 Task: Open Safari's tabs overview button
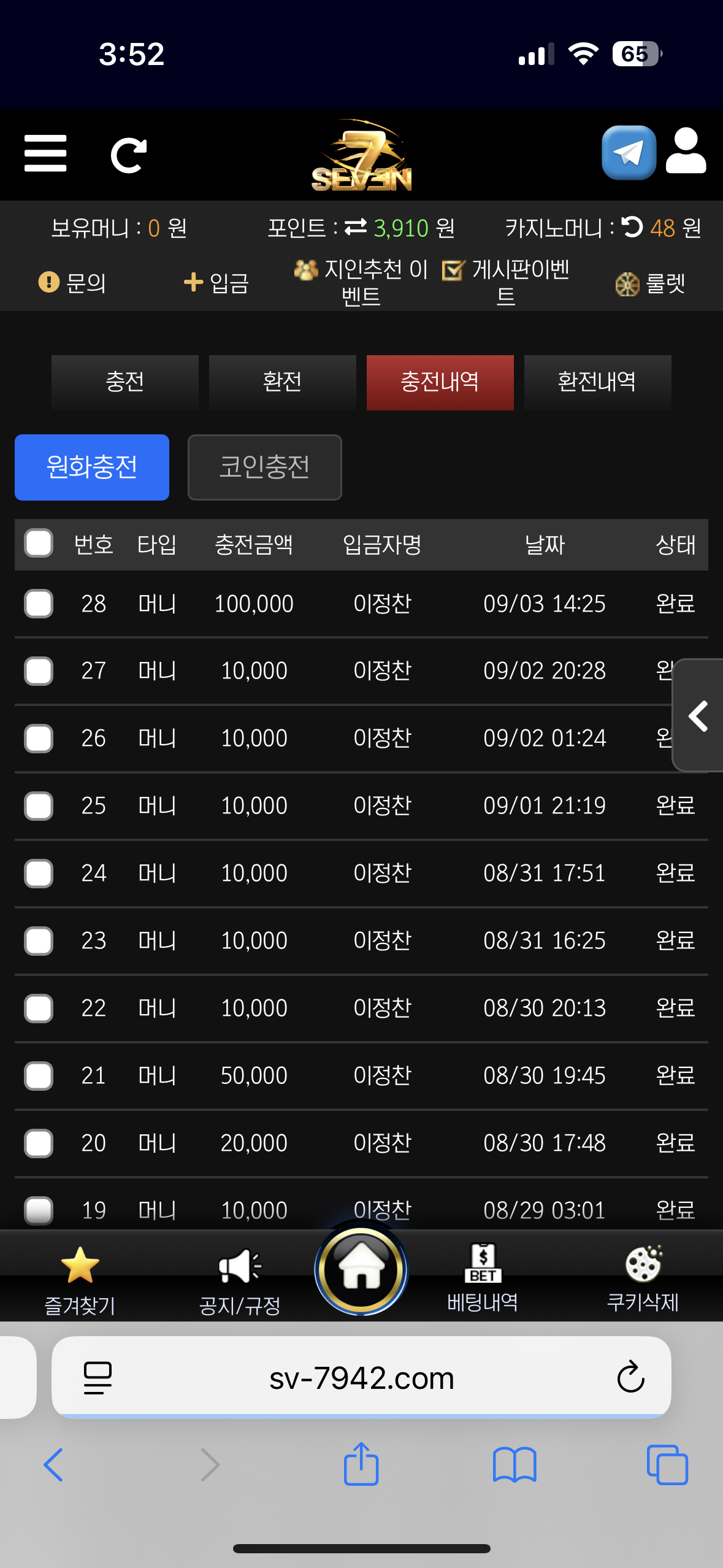[x=667, y=1465]
